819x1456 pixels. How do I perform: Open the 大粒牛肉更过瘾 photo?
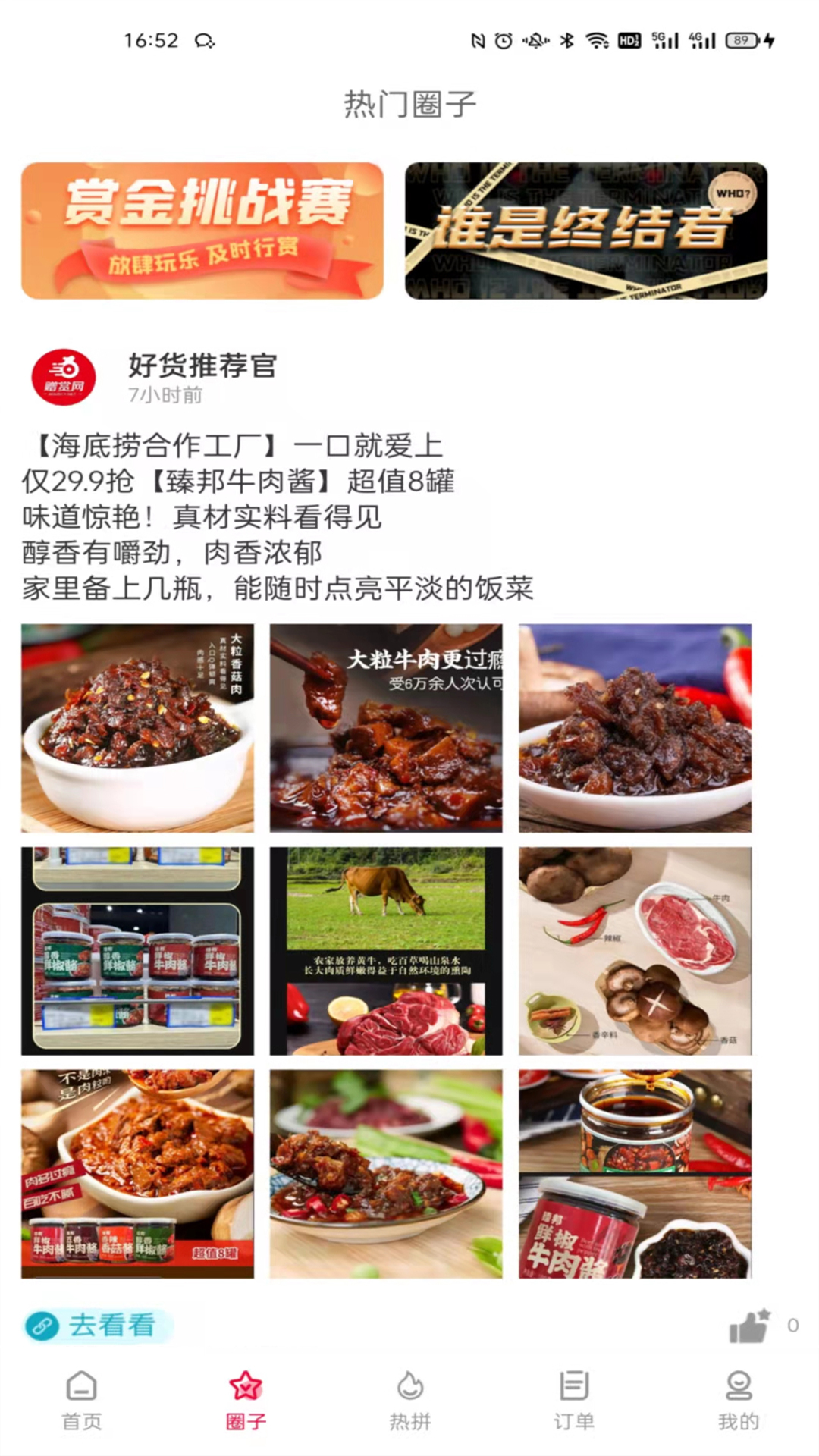point(386,728)
